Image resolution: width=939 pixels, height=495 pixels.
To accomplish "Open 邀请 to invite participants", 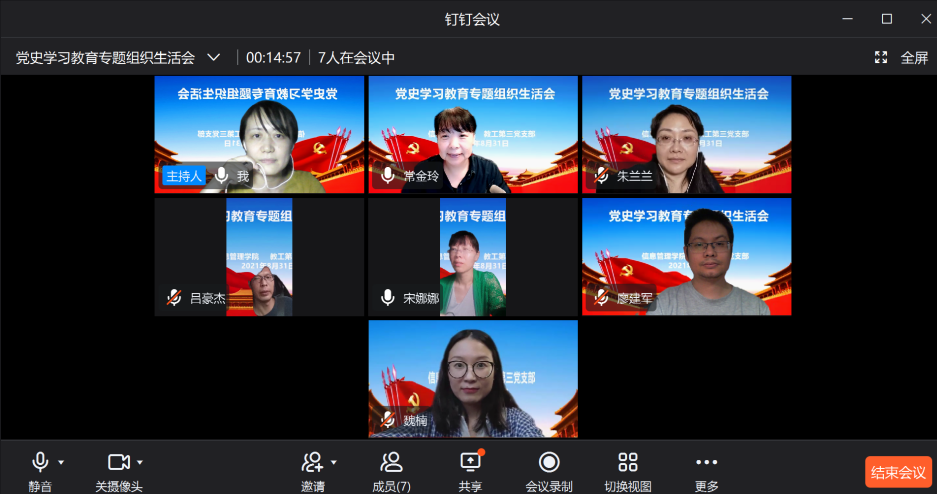I will [312, 470].
